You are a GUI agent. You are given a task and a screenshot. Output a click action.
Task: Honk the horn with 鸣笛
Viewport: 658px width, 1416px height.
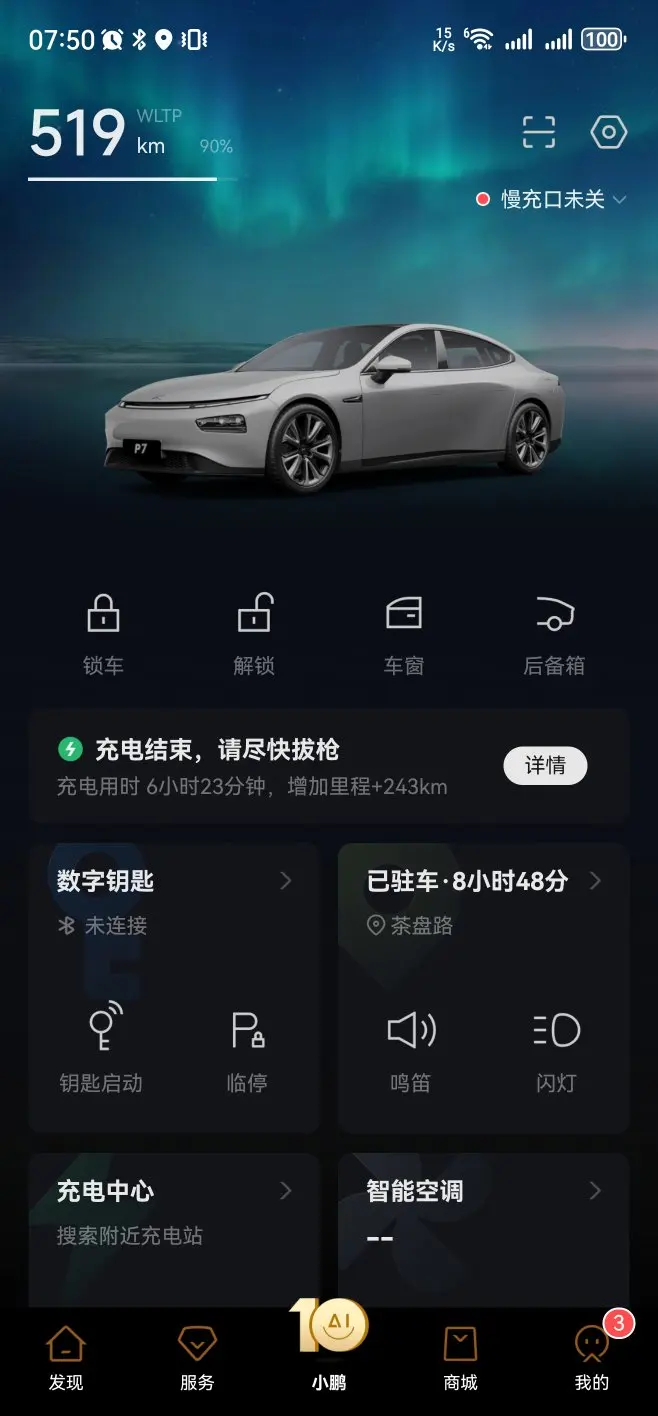(411, 1048)
